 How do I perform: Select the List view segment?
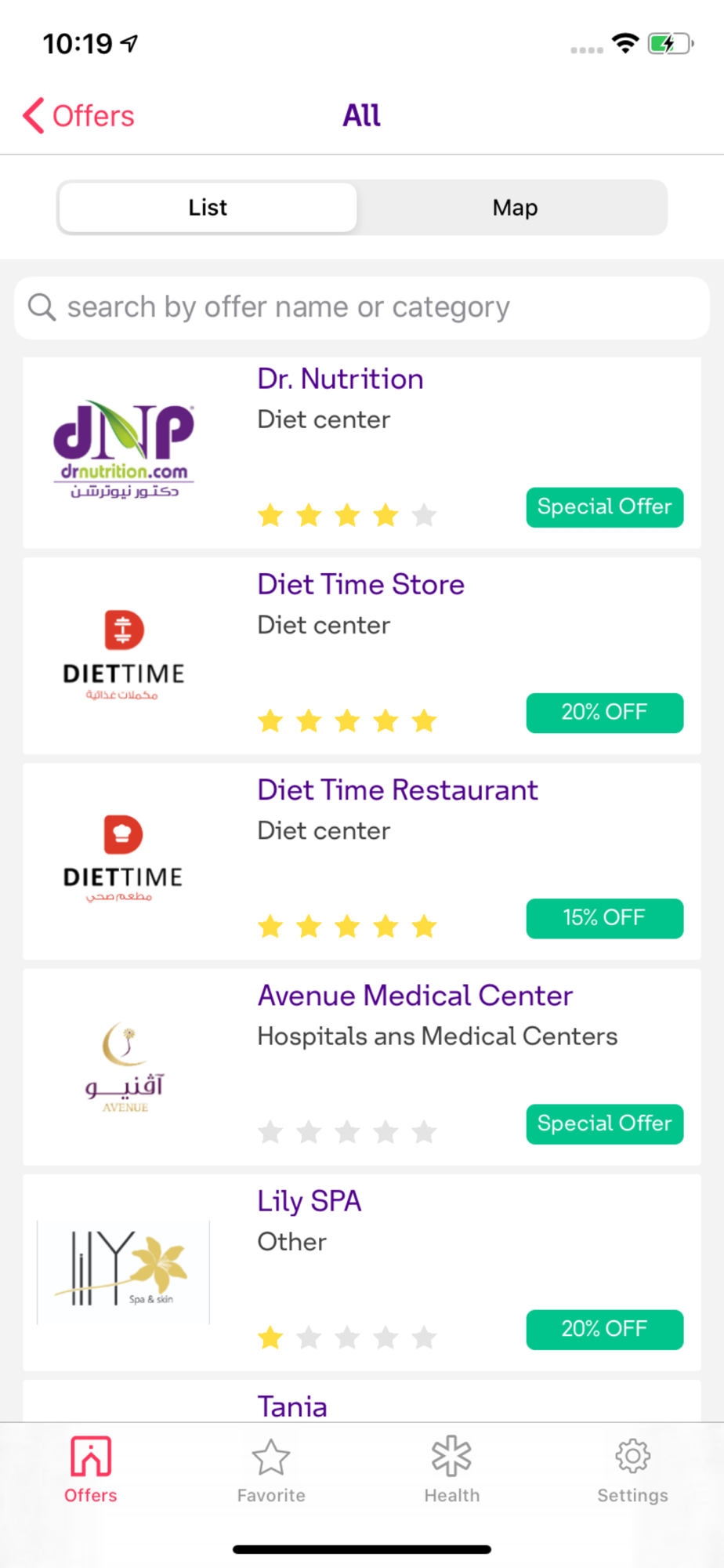click(x=208, y=208)
